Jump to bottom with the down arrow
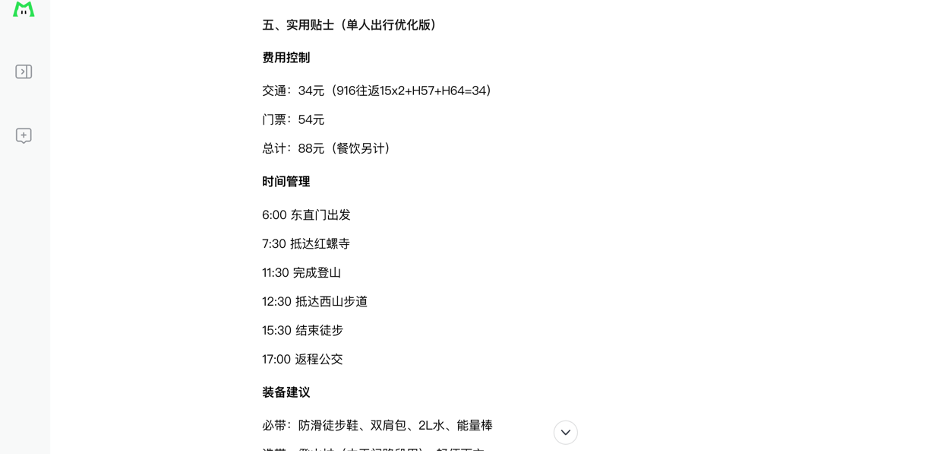This screenshot has width=926, height=454. (x=566, y=432)
